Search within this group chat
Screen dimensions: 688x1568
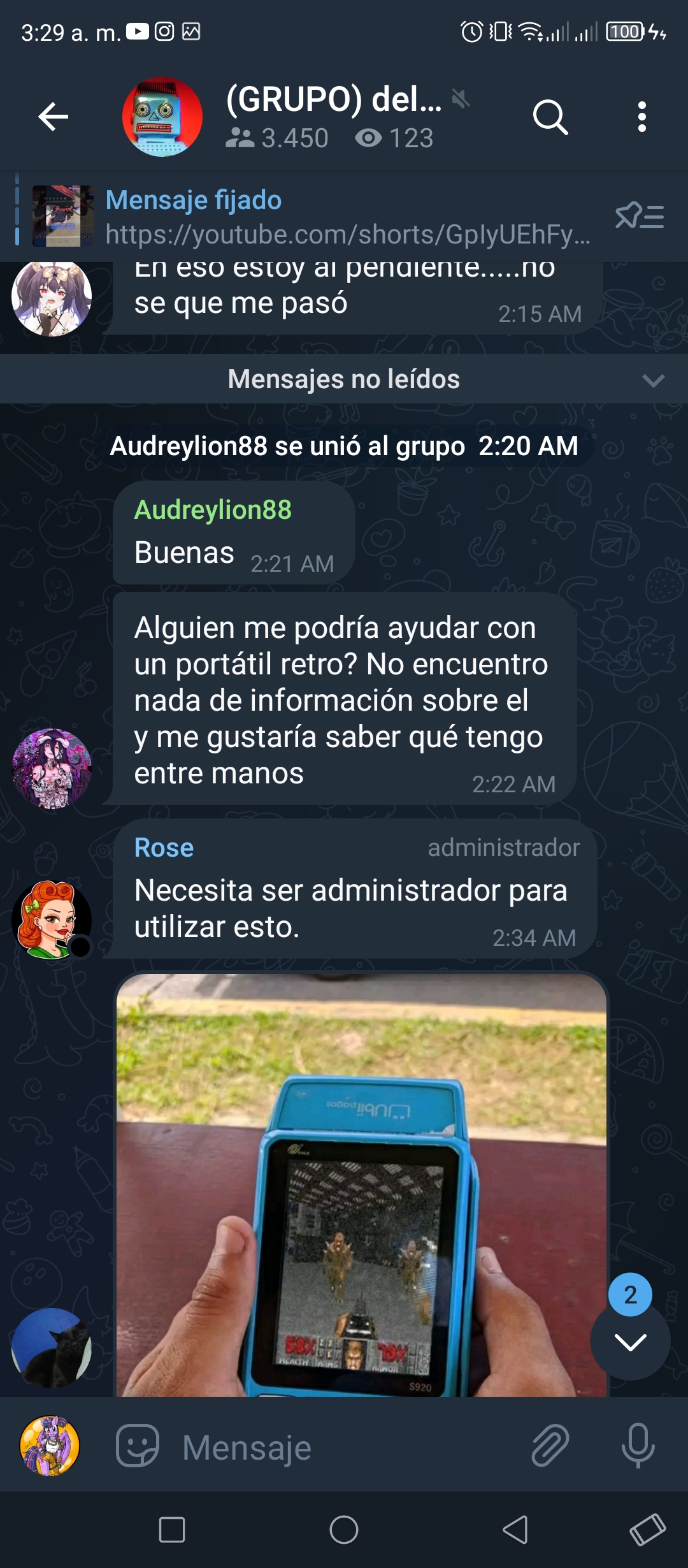pyautogui.click(x=550, y=117)
